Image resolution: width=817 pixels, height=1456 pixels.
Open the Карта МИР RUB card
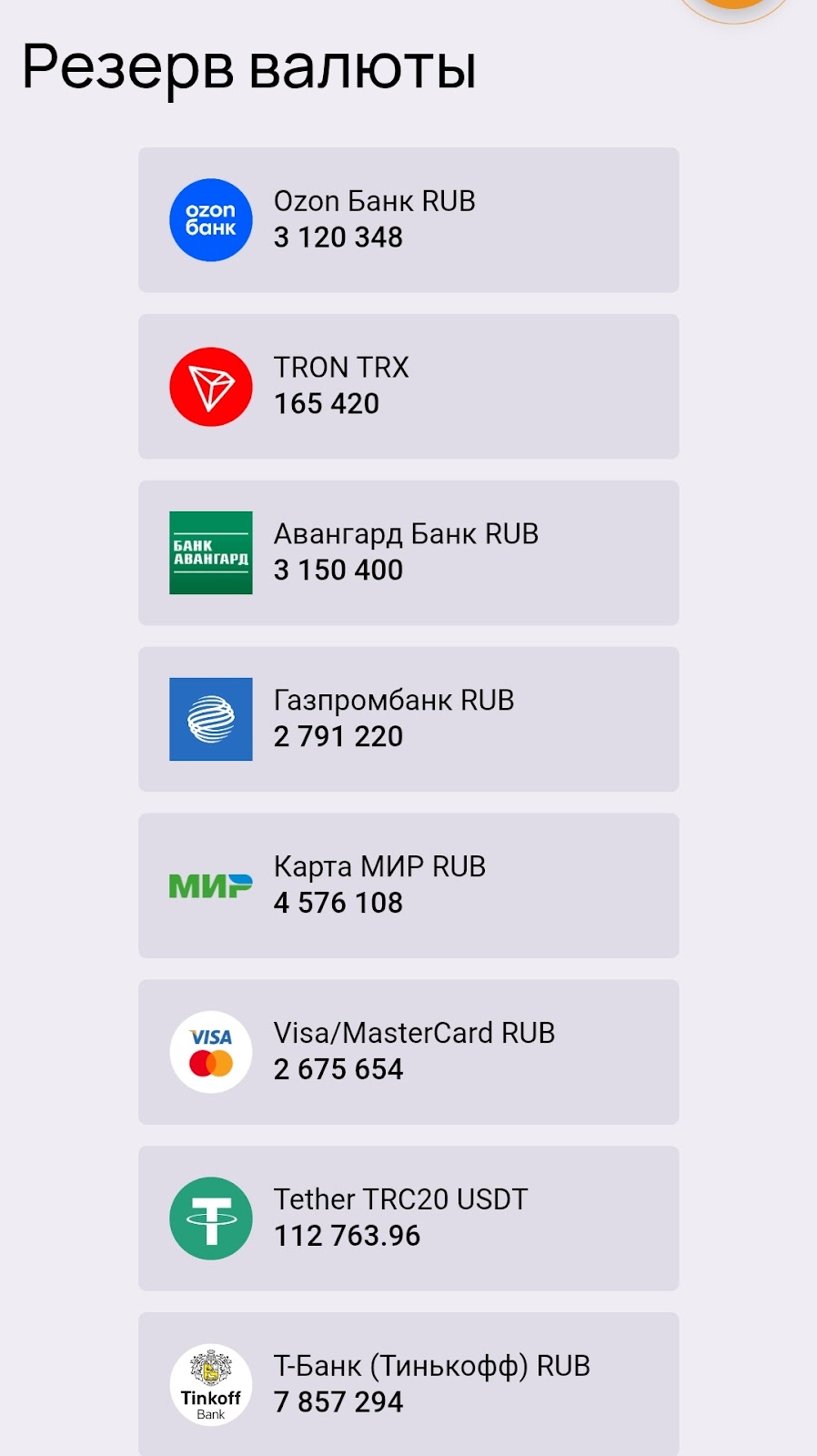pos(408,885)
